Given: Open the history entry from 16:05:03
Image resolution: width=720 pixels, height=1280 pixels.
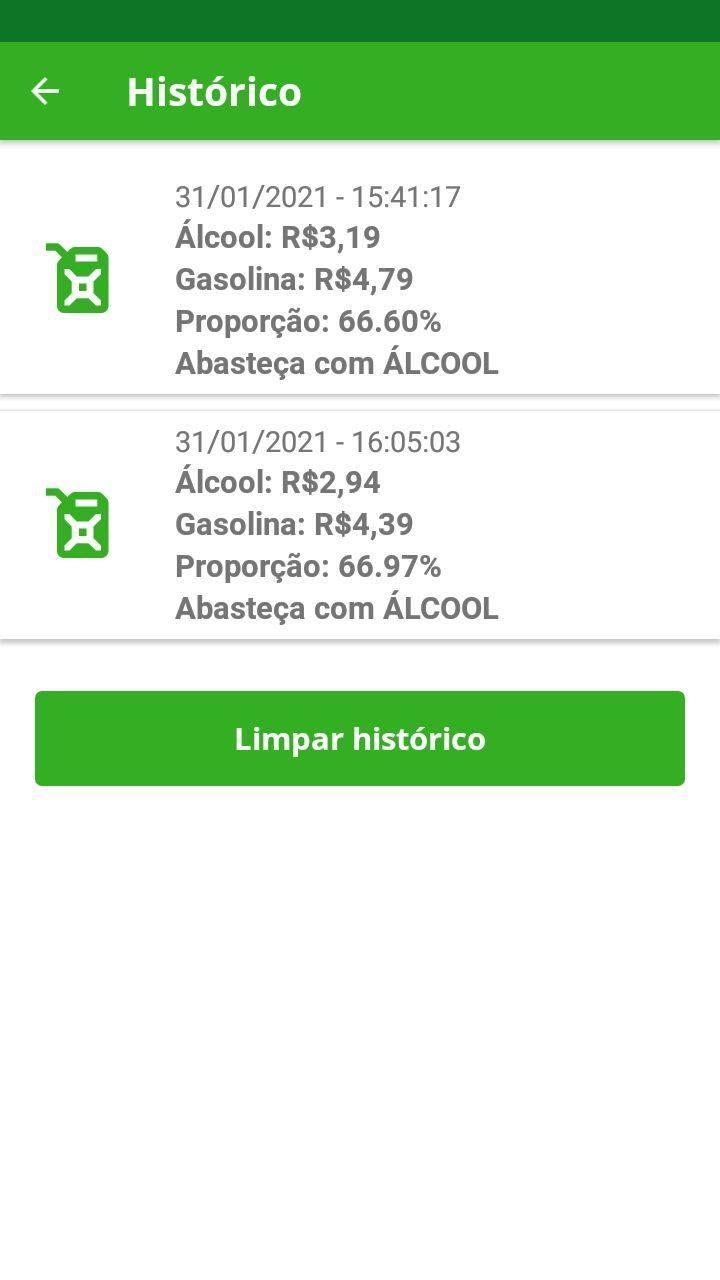Looking at the screenshot, I should point(360,524).
